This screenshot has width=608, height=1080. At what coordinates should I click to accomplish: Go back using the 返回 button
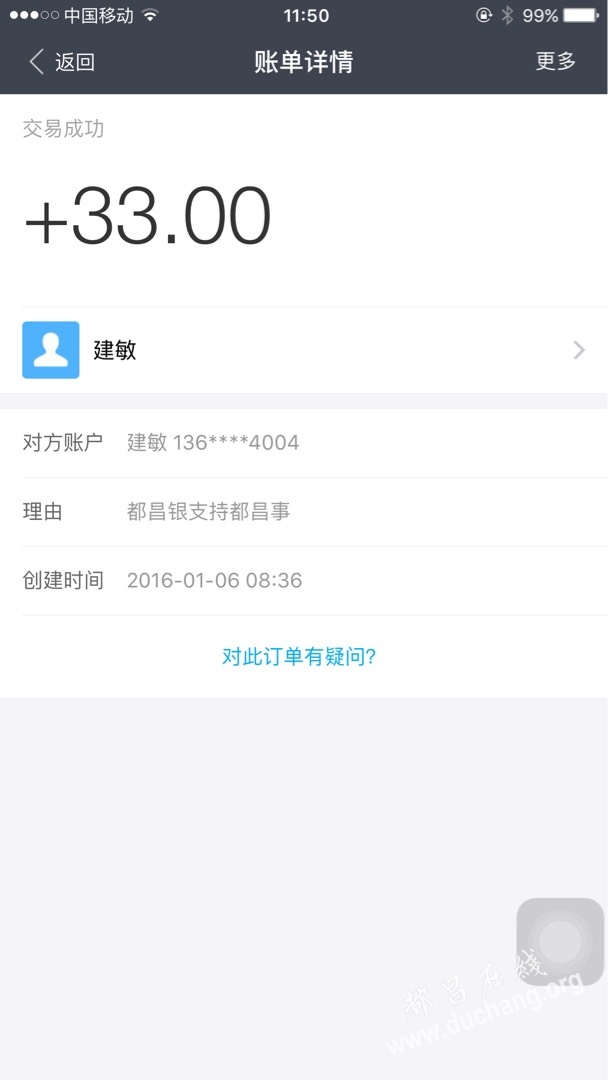coord(61,62)
